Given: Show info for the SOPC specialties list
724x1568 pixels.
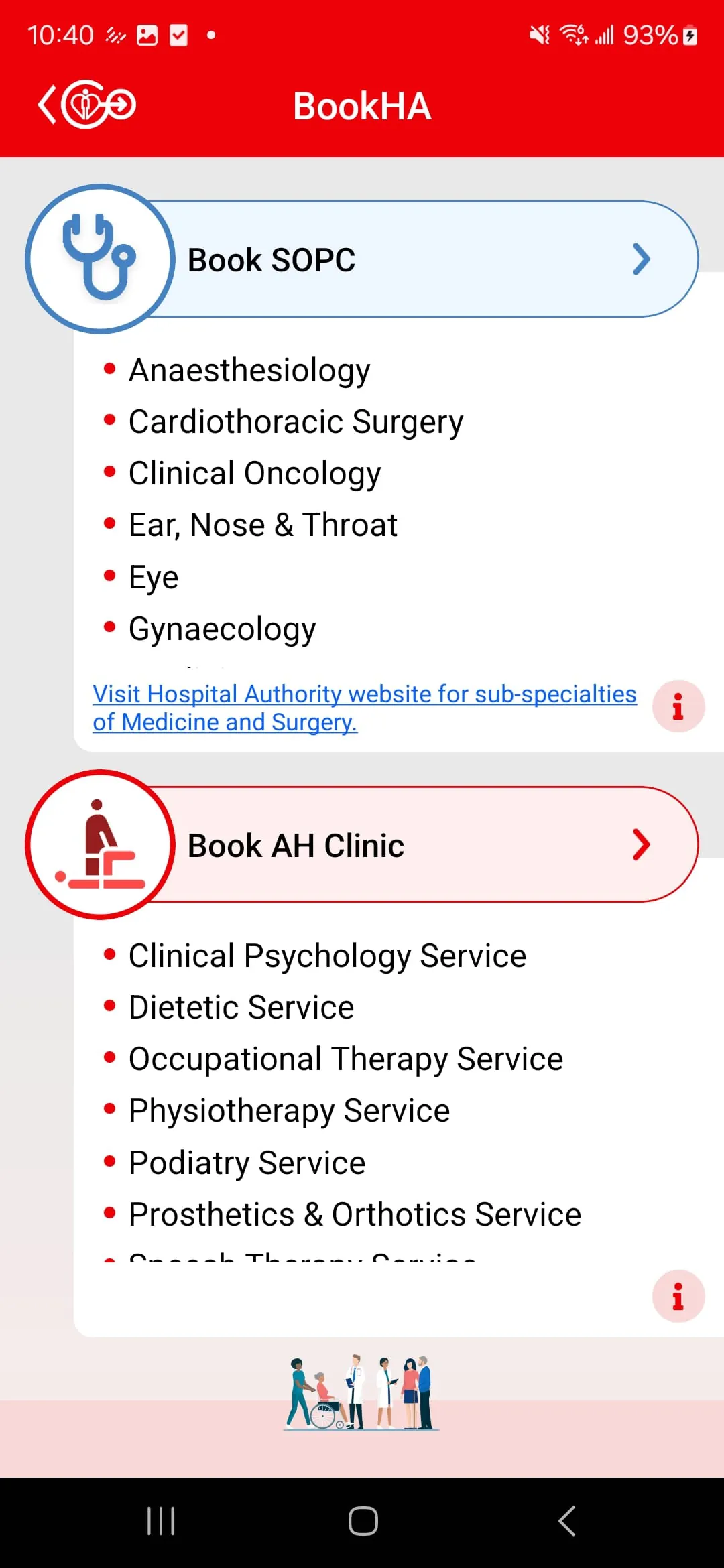Looking at the screenshot, I should coord(678,706).
